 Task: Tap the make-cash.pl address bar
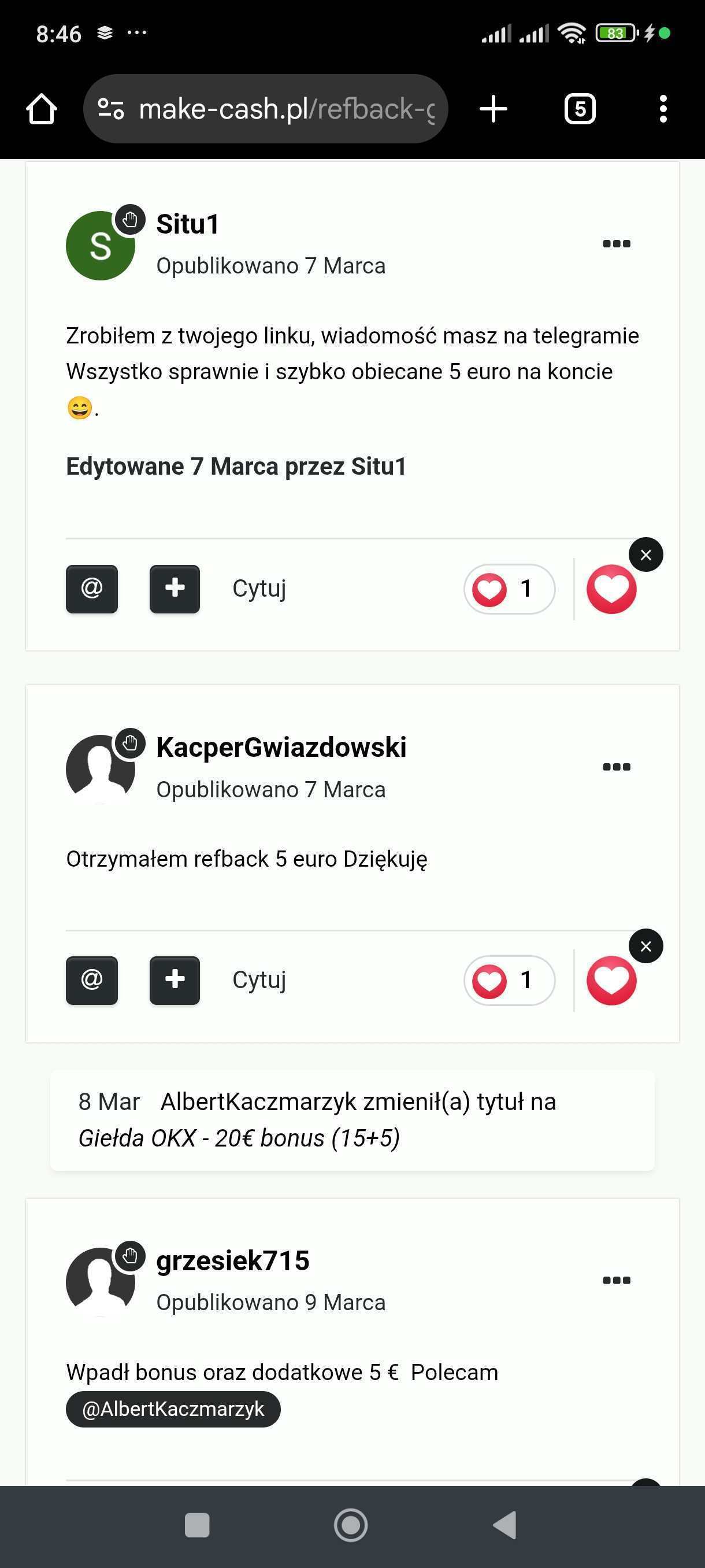pyautogui.click(x=265, y=109)
